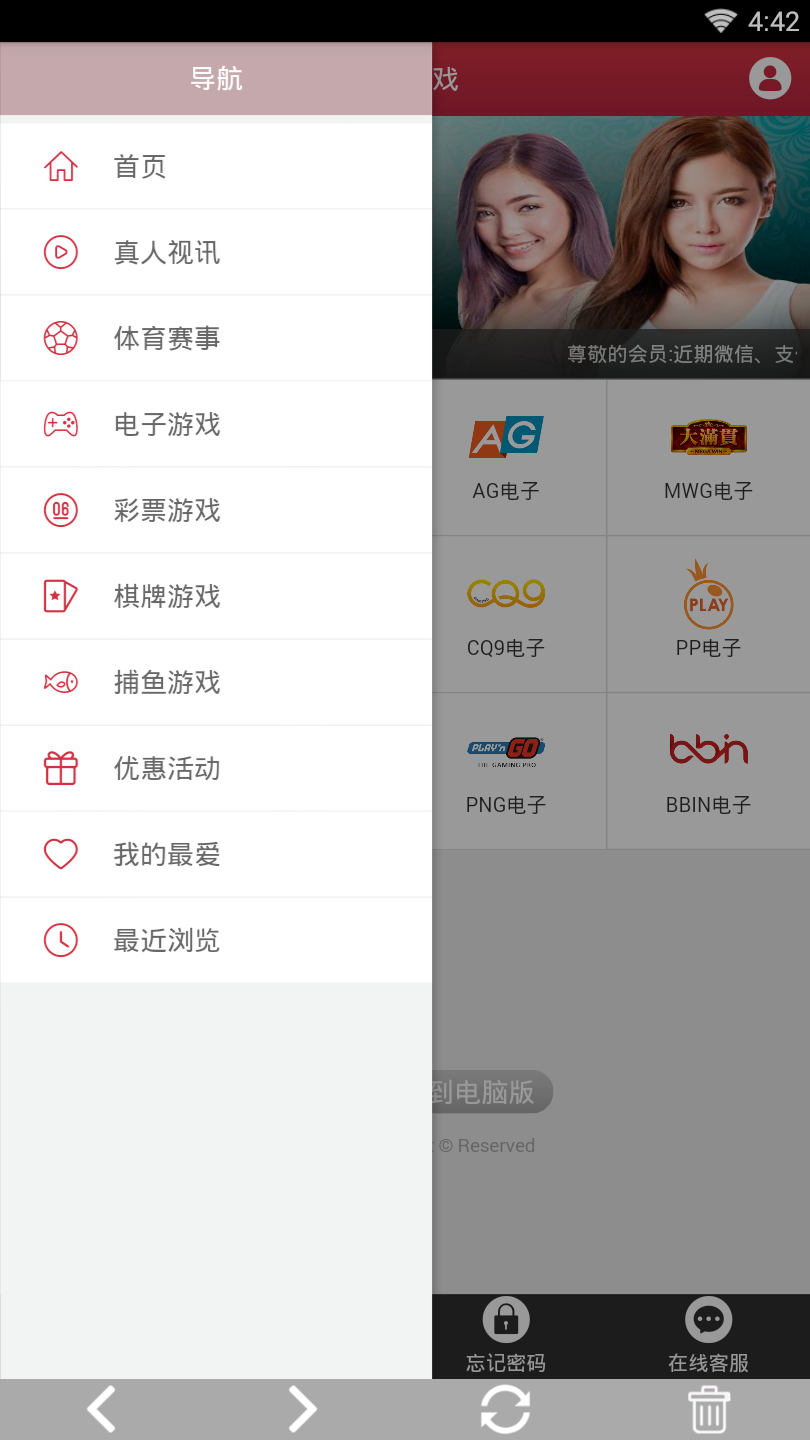This screenshot has width=810, height=1440.
Task: Click the soccer ball icon for 体育赛事
Action: pyautogui.click(x=60, y=338)
